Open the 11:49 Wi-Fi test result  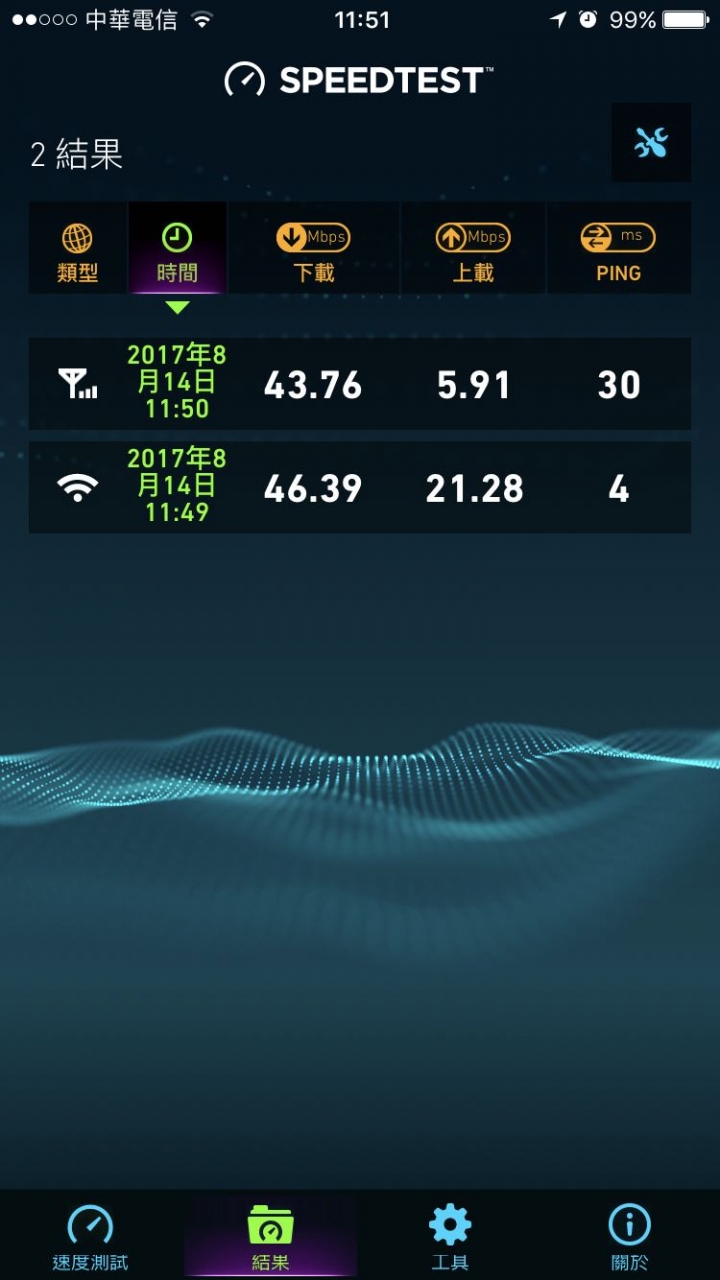pyautogui.click(x=360, y=487)
